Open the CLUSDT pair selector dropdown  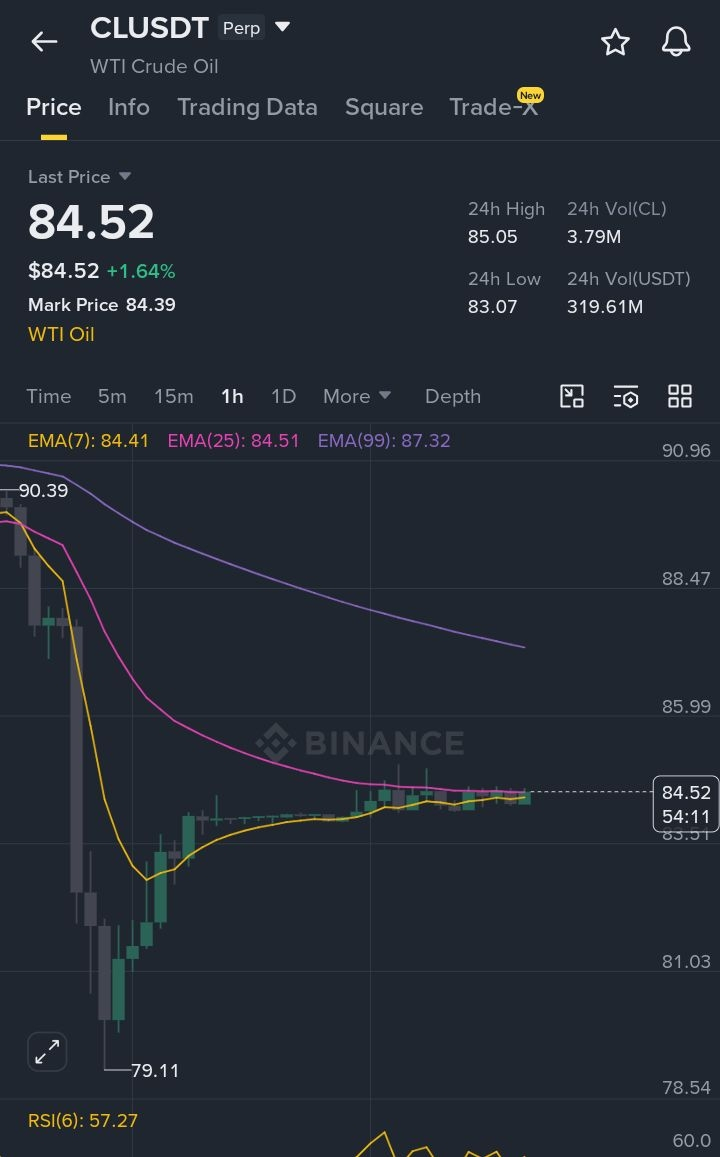(x=282, y=27)
